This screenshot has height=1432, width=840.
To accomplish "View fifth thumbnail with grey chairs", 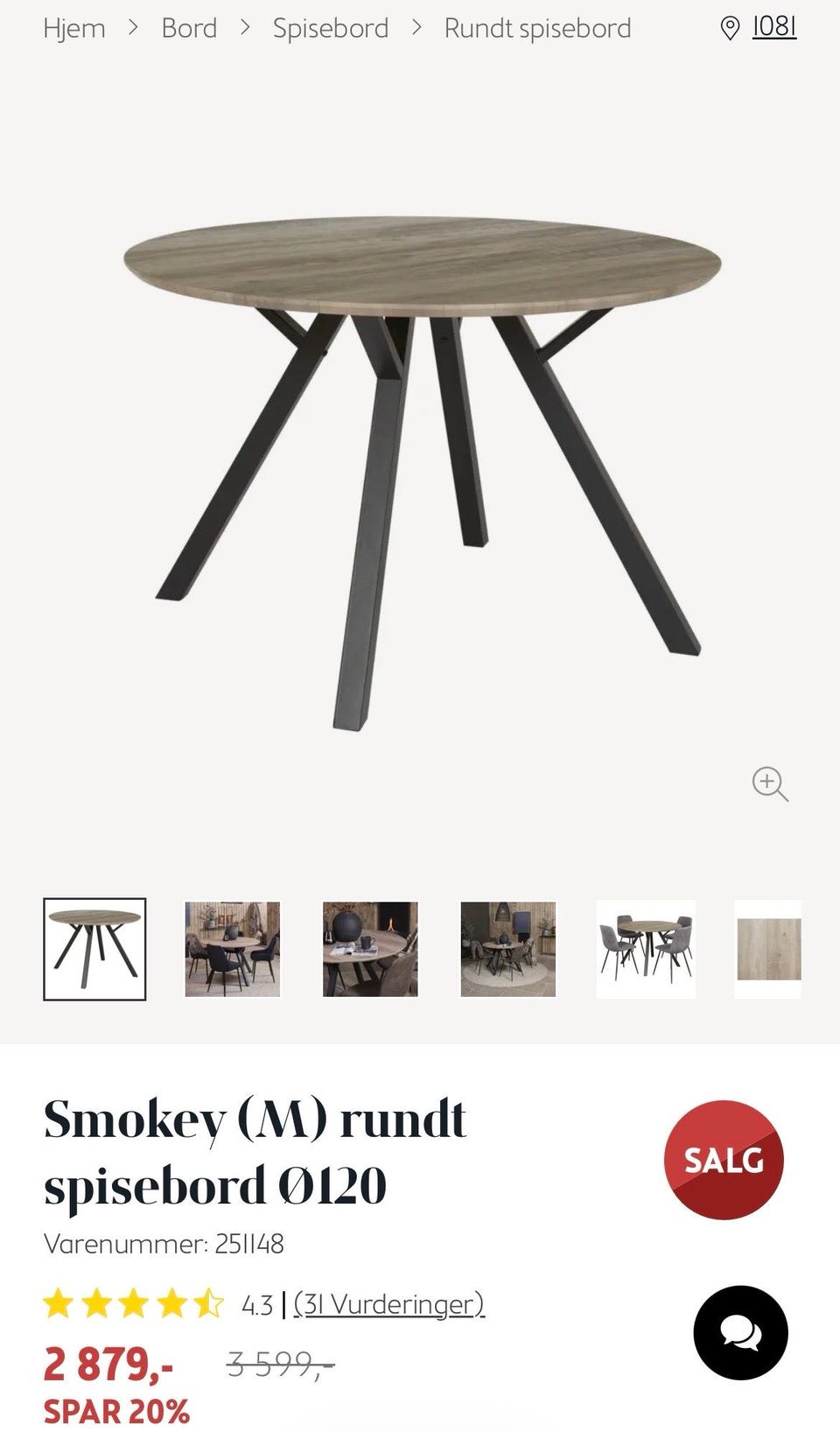I will pos(646,949).
